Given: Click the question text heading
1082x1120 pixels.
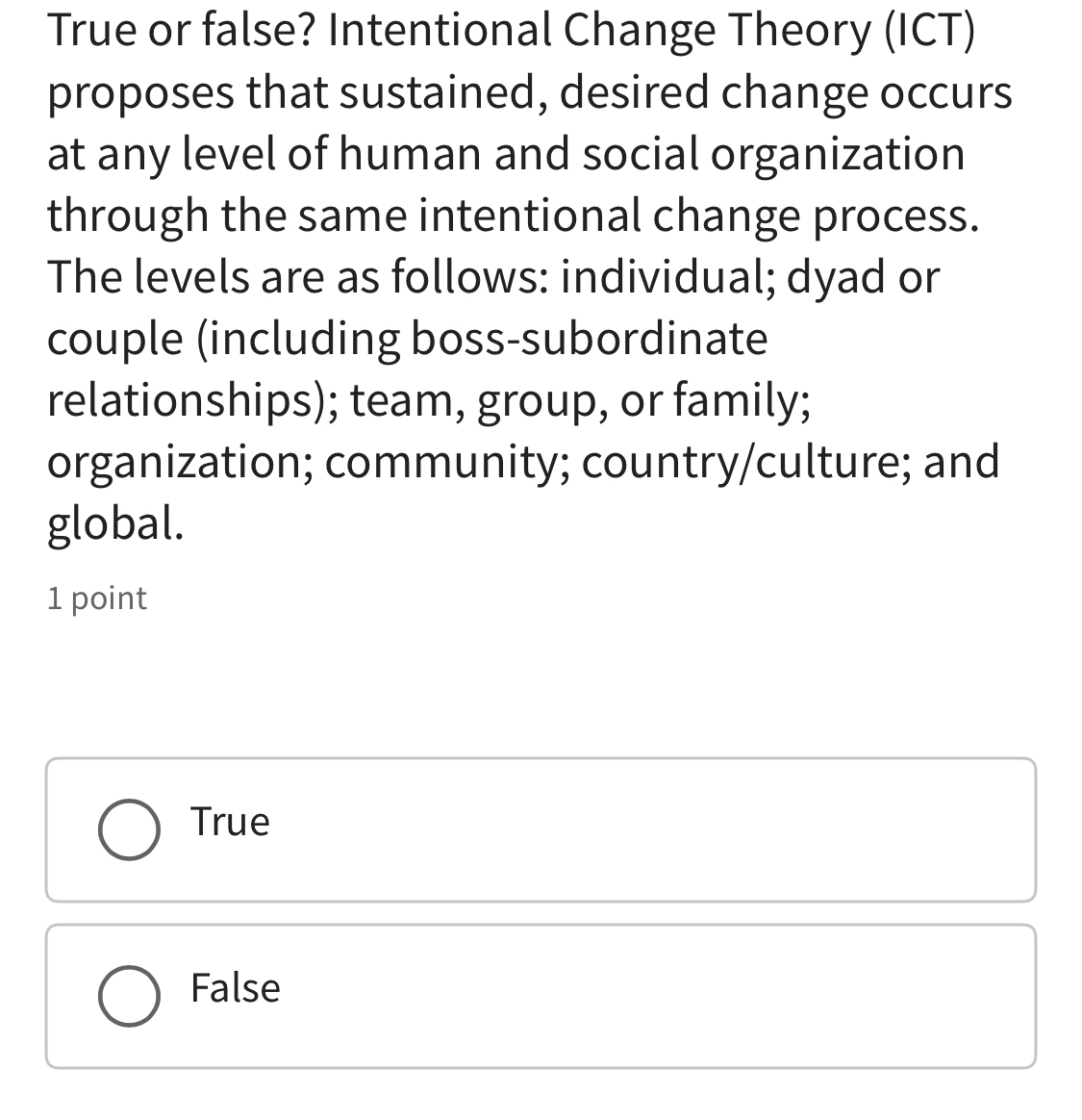Looking at the screenshot, I should pos(529,274).
